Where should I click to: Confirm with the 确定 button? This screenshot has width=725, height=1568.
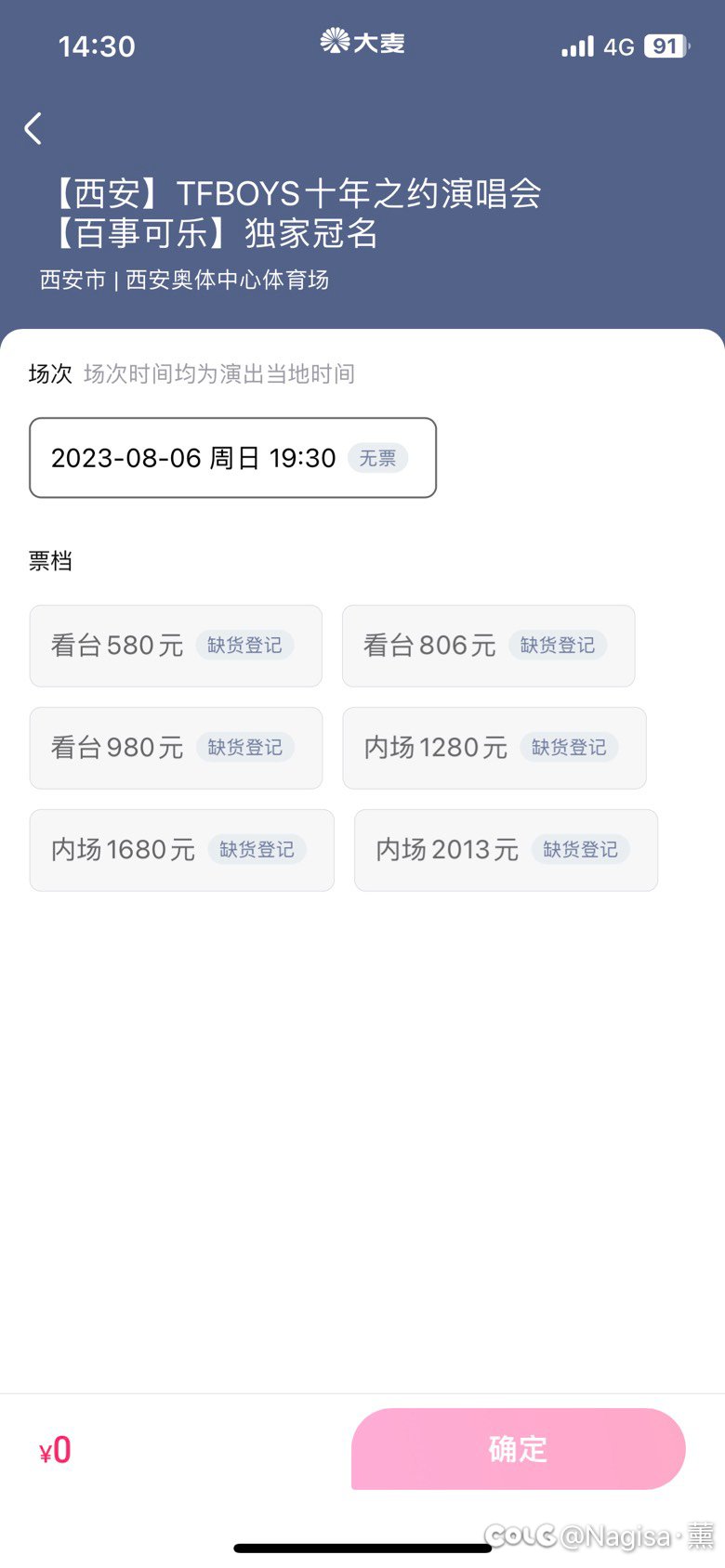[x=519, y=1449]
